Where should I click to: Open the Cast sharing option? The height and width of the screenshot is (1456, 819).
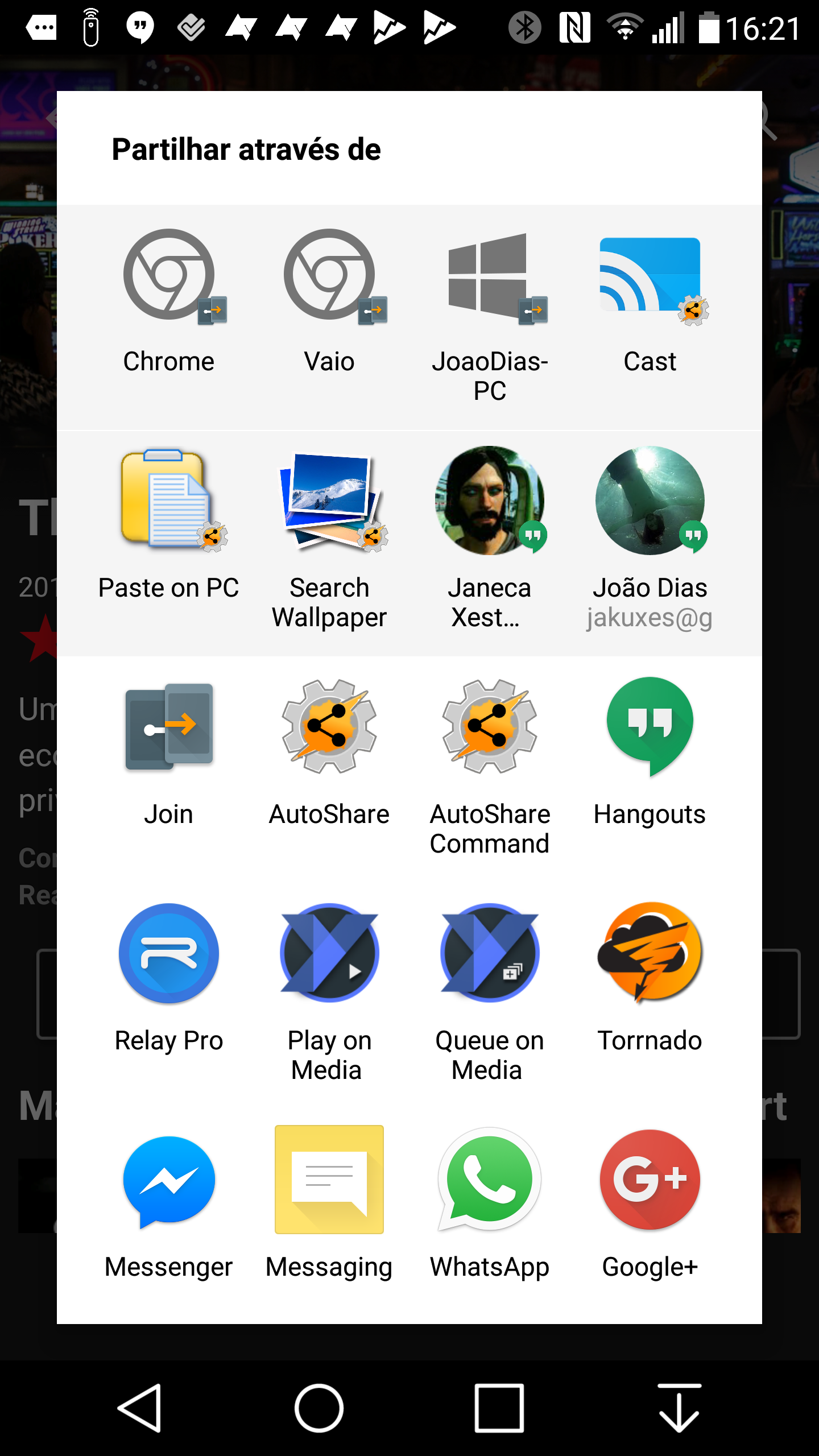click(x=650, y=301)
